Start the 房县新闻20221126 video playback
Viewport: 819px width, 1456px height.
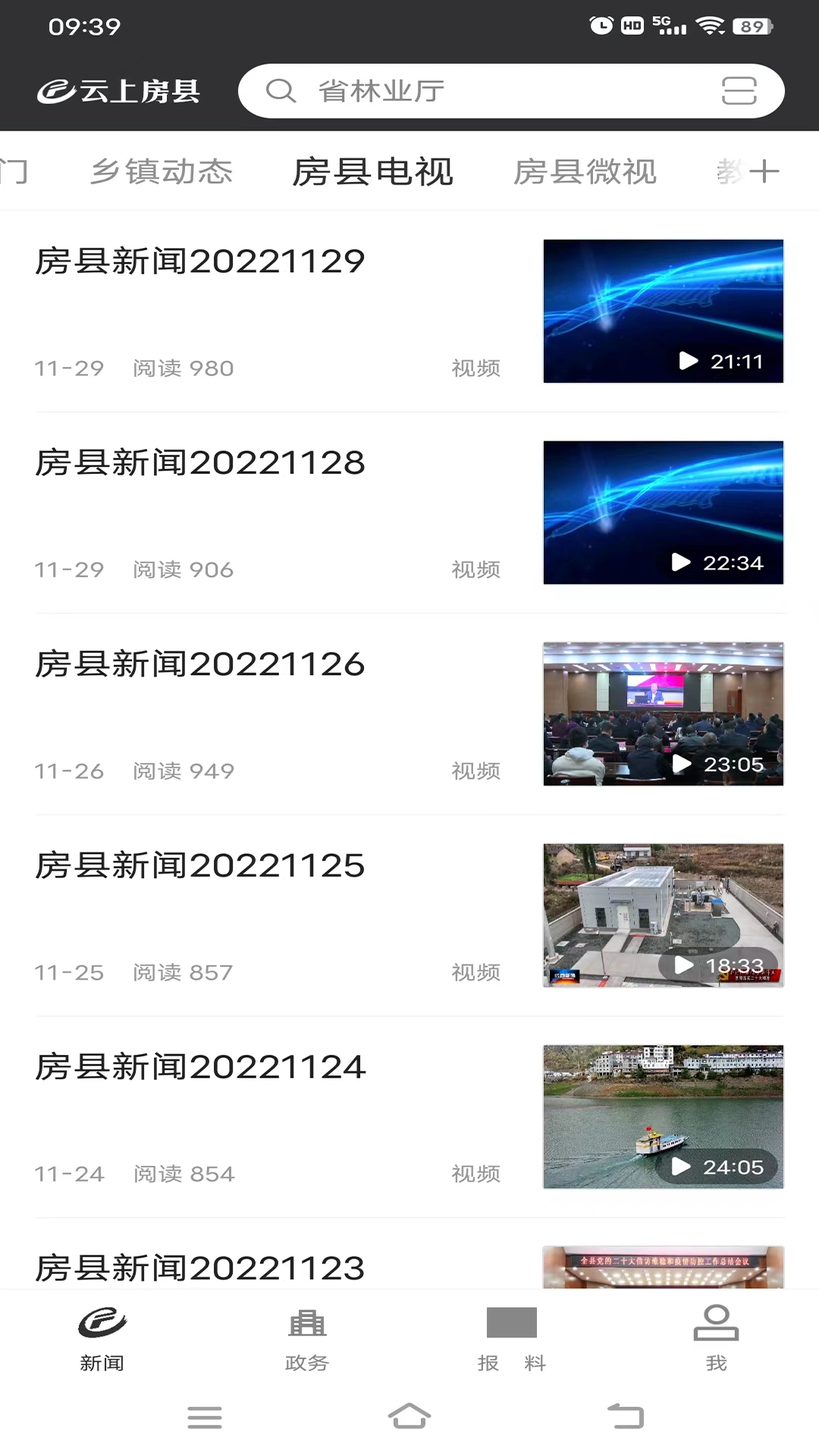pos(663,714)
